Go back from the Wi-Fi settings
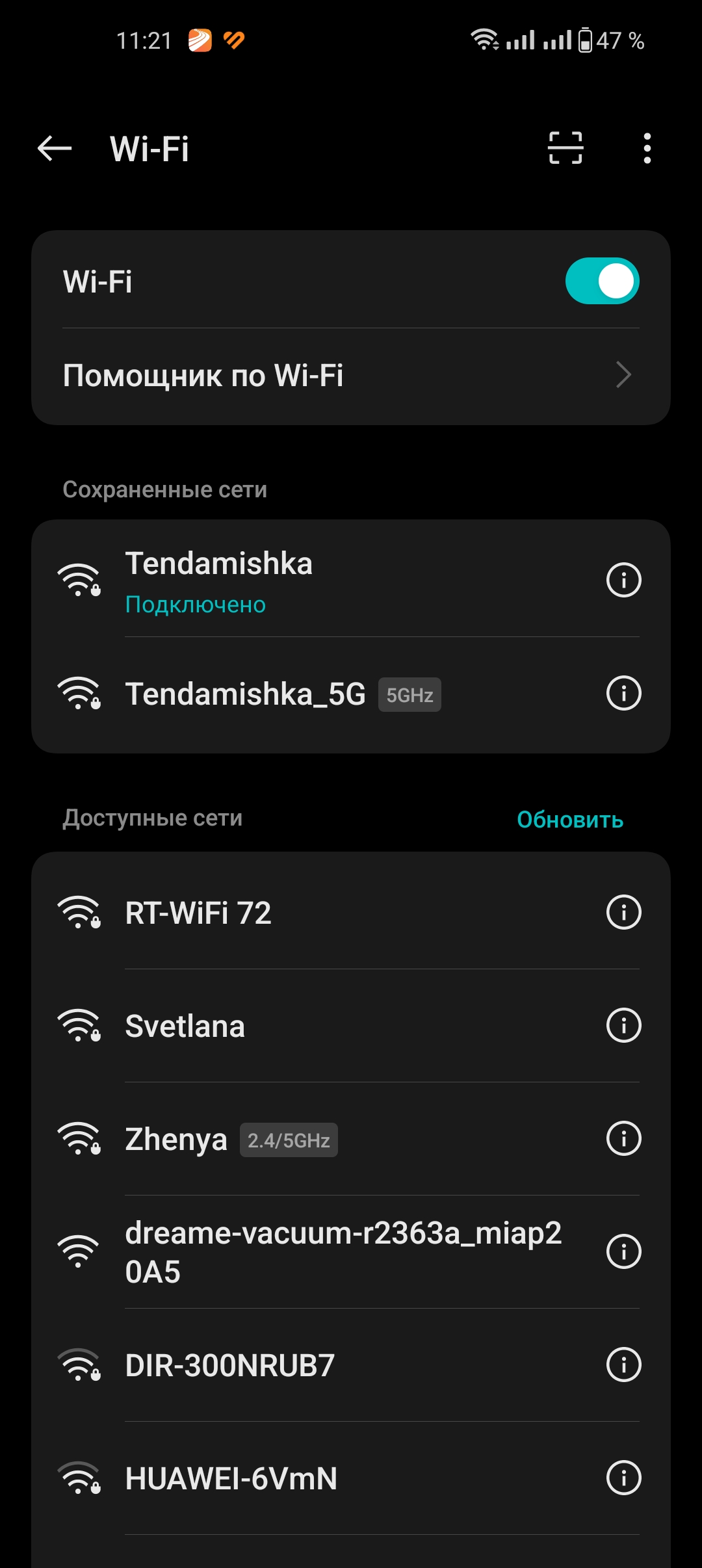702x1568 pixels. click(55, 148)
